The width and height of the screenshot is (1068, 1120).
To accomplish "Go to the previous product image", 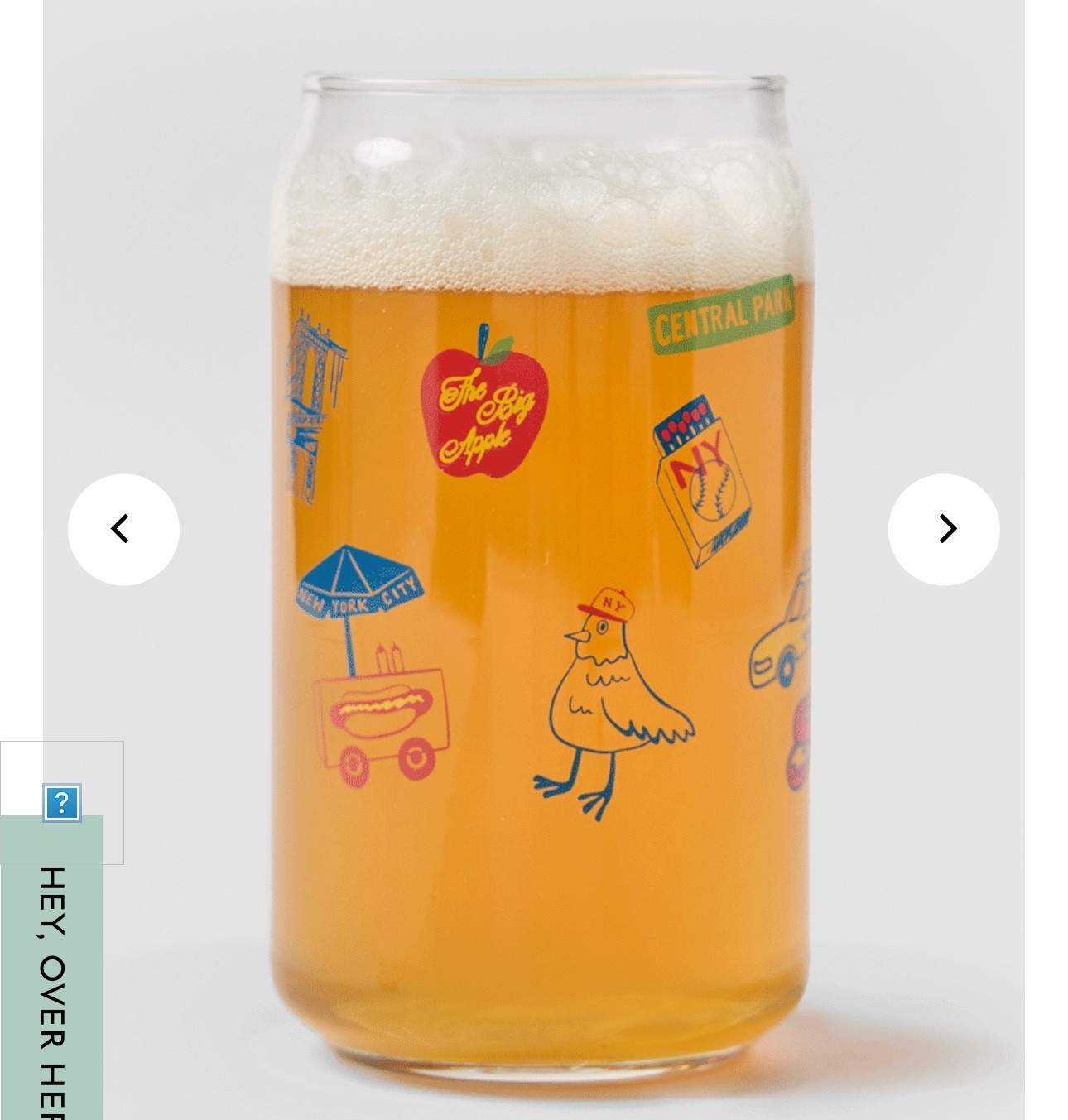I will (123, 529).
